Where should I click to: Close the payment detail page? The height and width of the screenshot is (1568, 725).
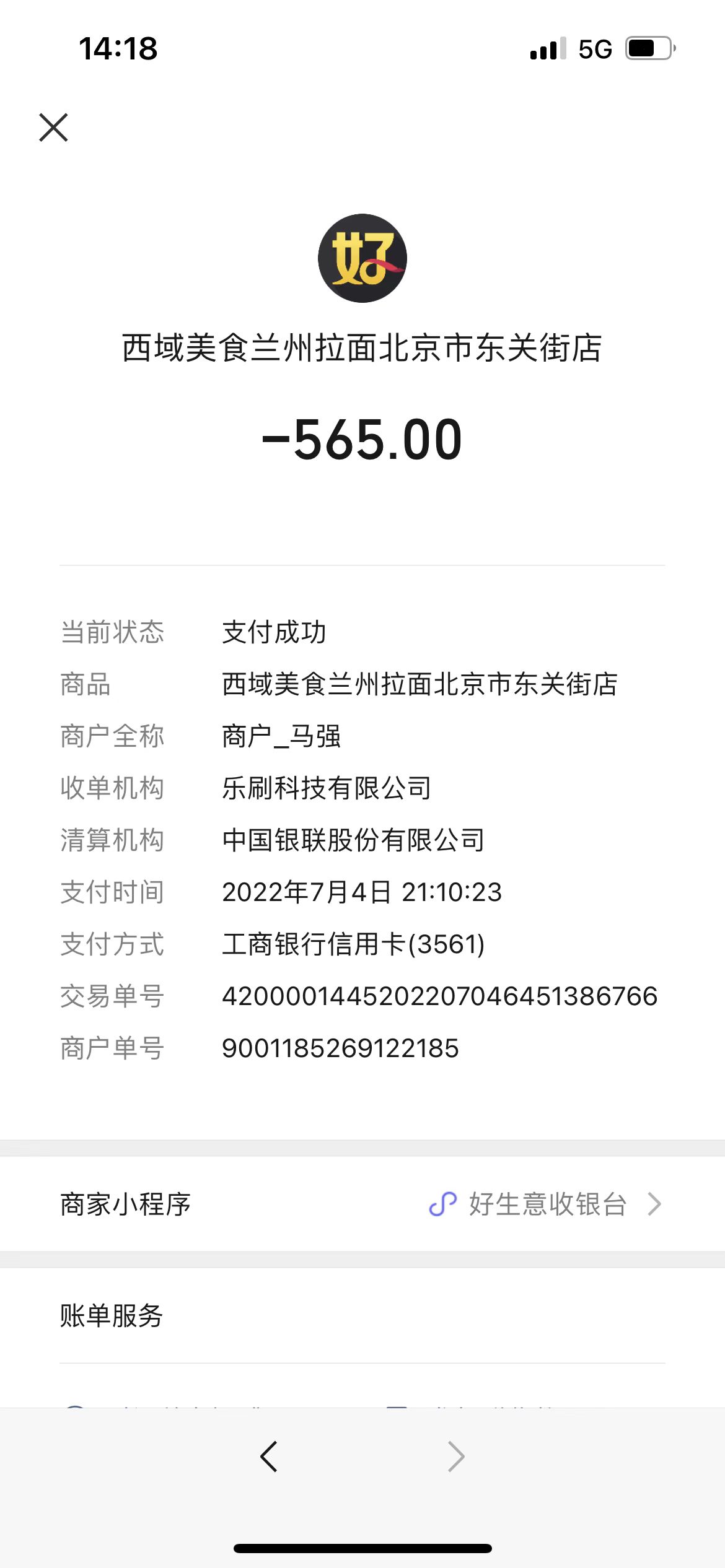click(53, 128)
